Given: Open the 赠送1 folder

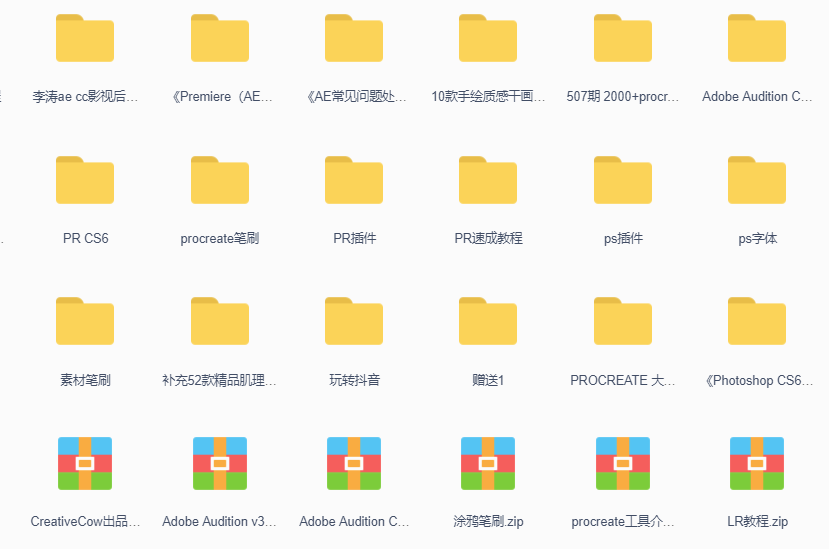Looking at the screenshot, I should [488, 322].
